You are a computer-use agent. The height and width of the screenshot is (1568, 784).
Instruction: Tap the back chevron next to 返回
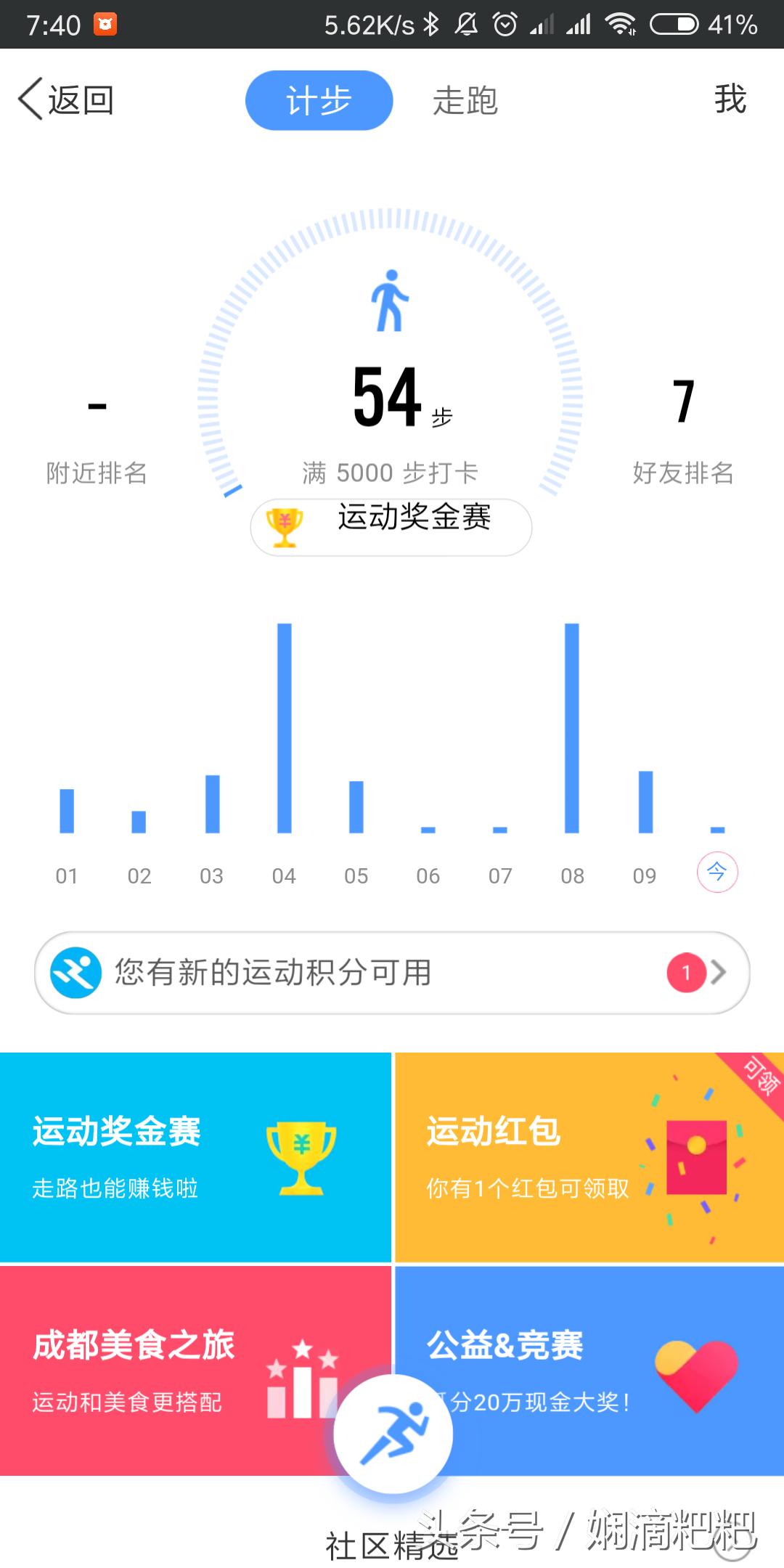(x=29, y=100)
